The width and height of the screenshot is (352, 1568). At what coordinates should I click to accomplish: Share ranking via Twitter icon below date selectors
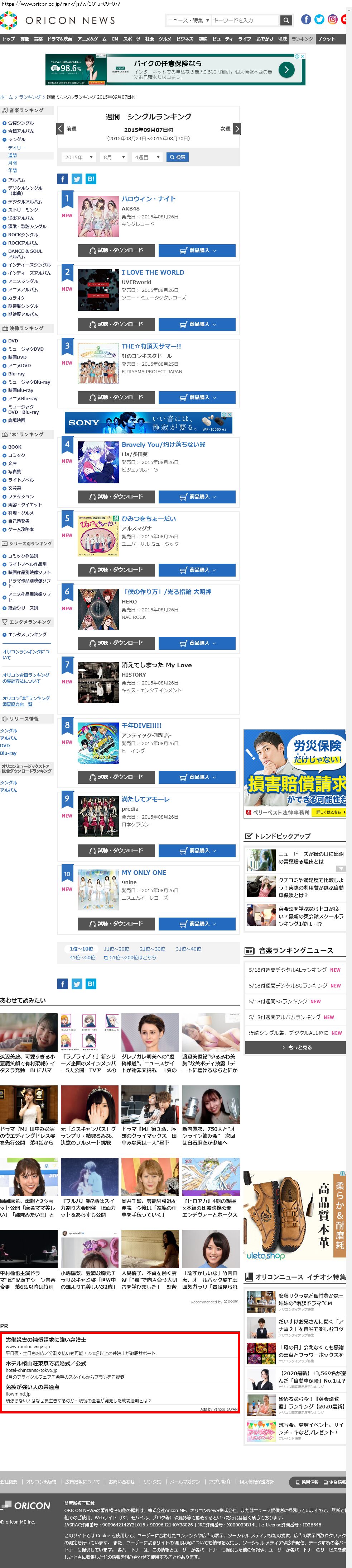pos(77,179)
